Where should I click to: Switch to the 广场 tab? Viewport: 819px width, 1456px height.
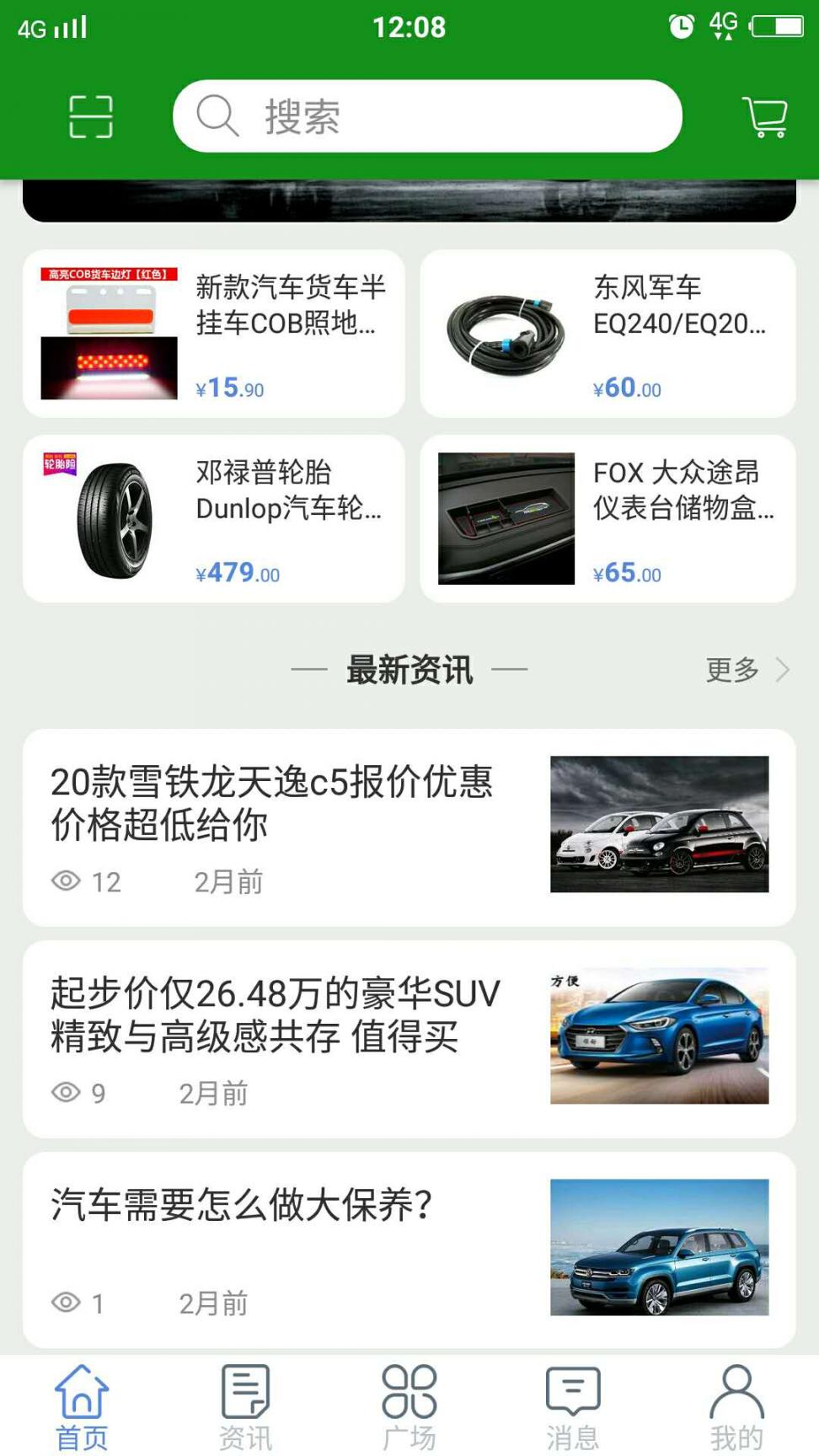pos(409,1407)
